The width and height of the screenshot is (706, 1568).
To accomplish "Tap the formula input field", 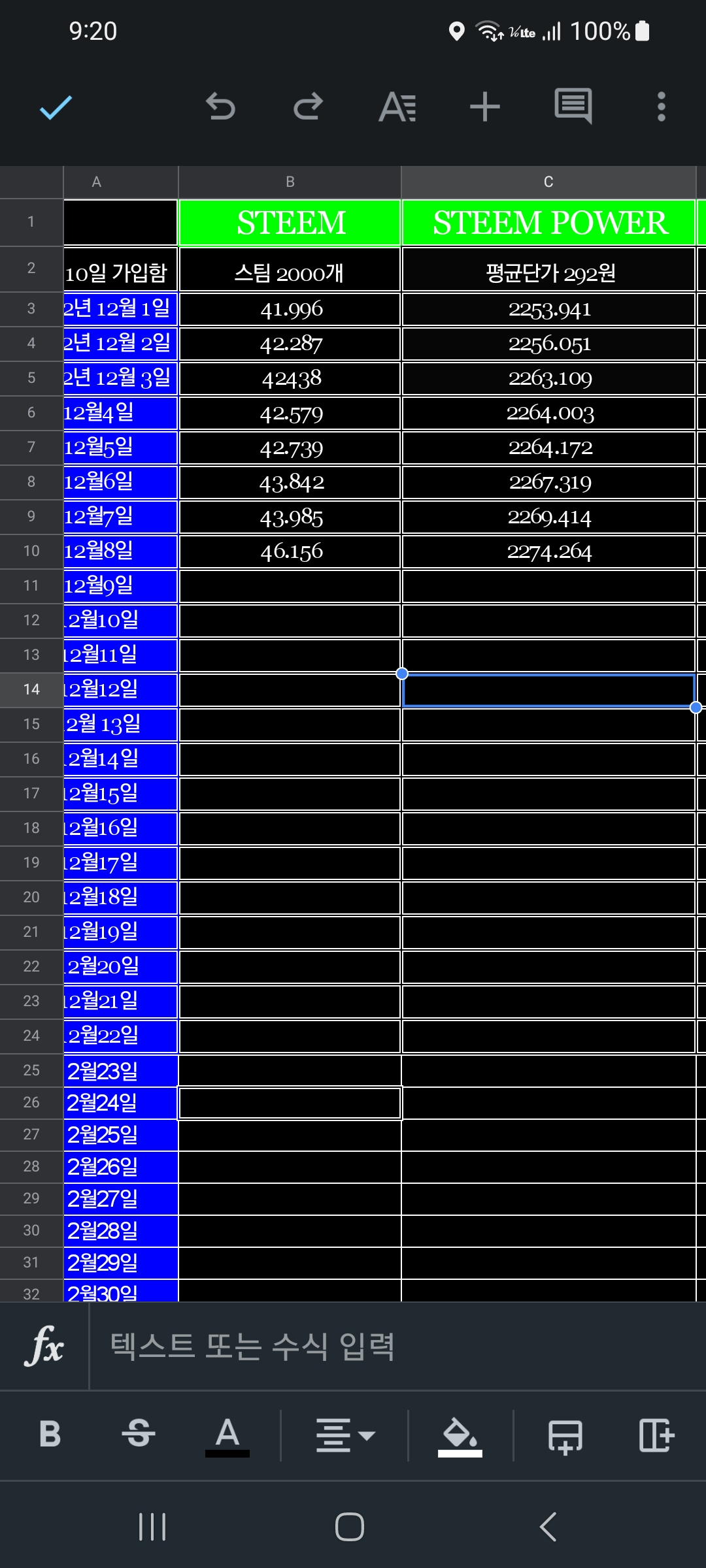I will (397, 1347).
